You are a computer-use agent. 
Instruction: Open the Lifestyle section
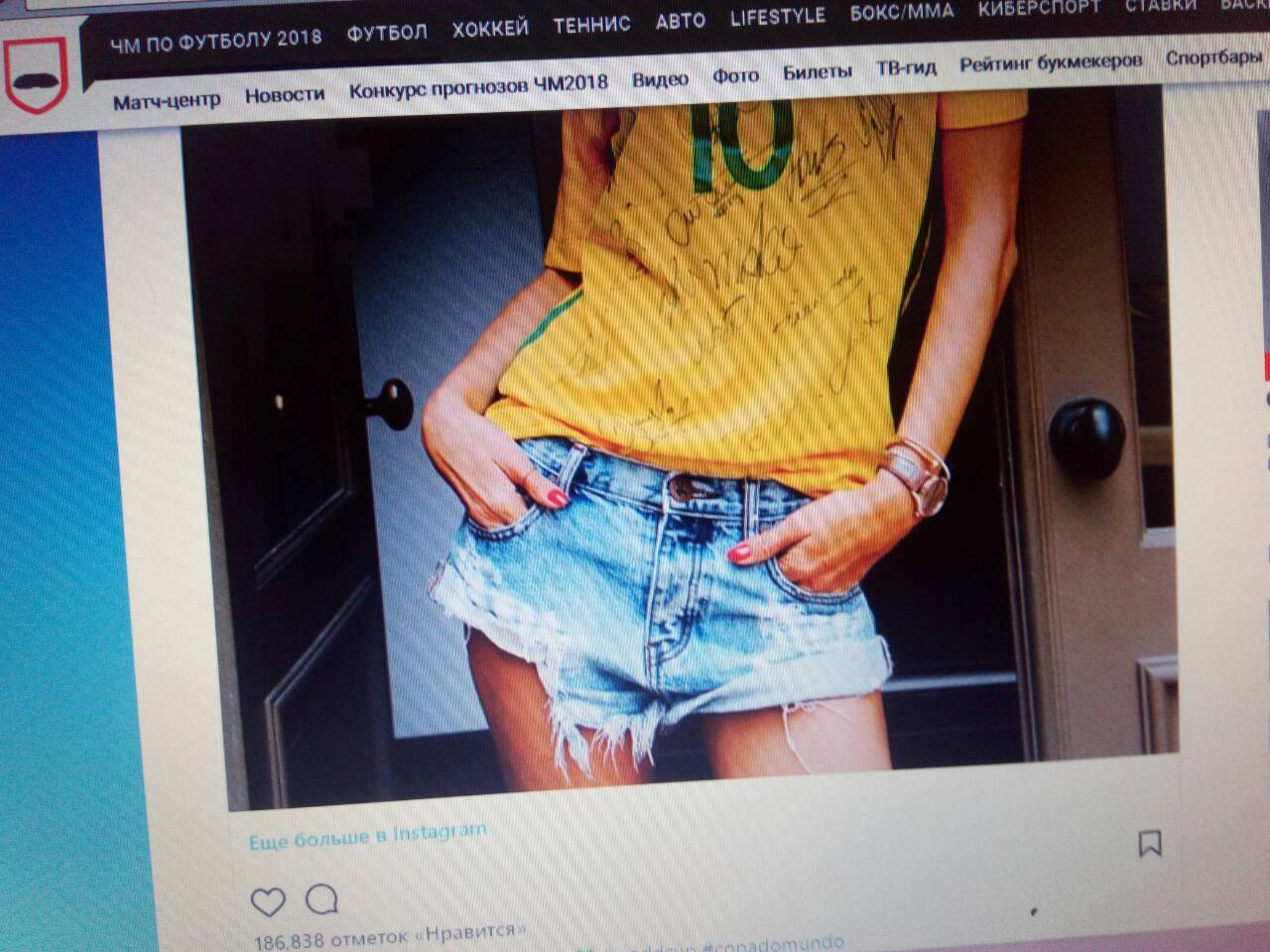[x=777, y=17]
